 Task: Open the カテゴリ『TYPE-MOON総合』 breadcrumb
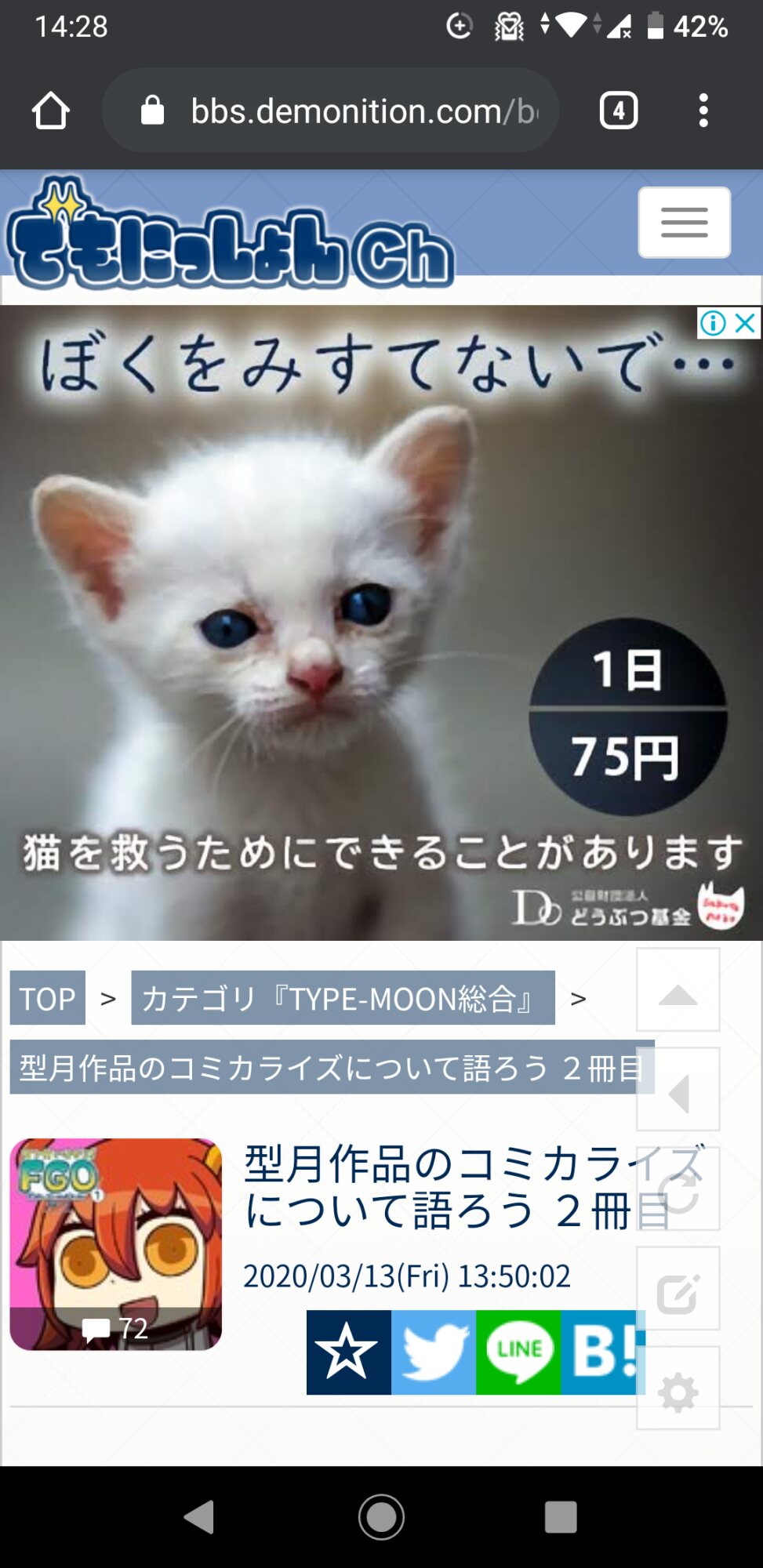pyautogui.click(x=343, y=998)
